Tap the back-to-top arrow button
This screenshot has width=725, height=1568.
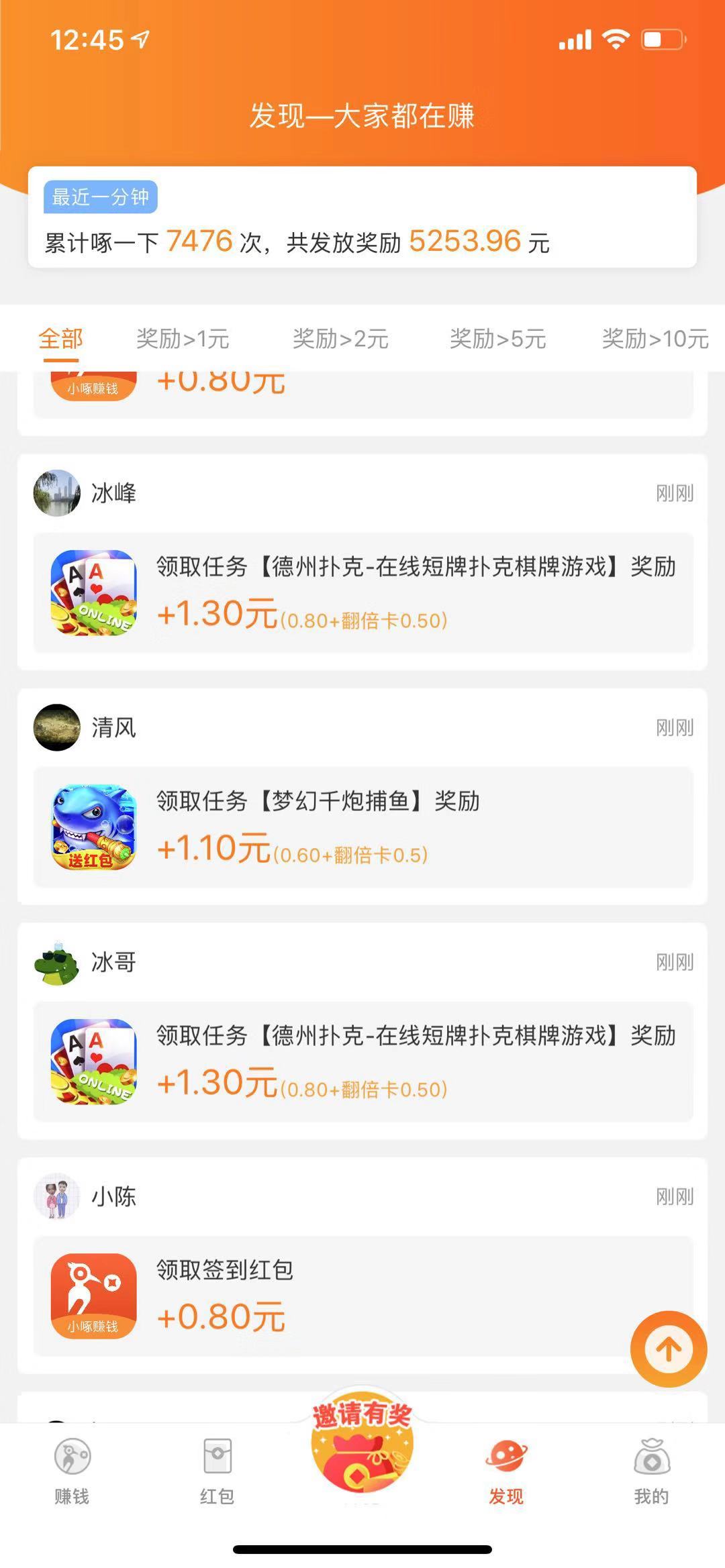click(669, 1349)
